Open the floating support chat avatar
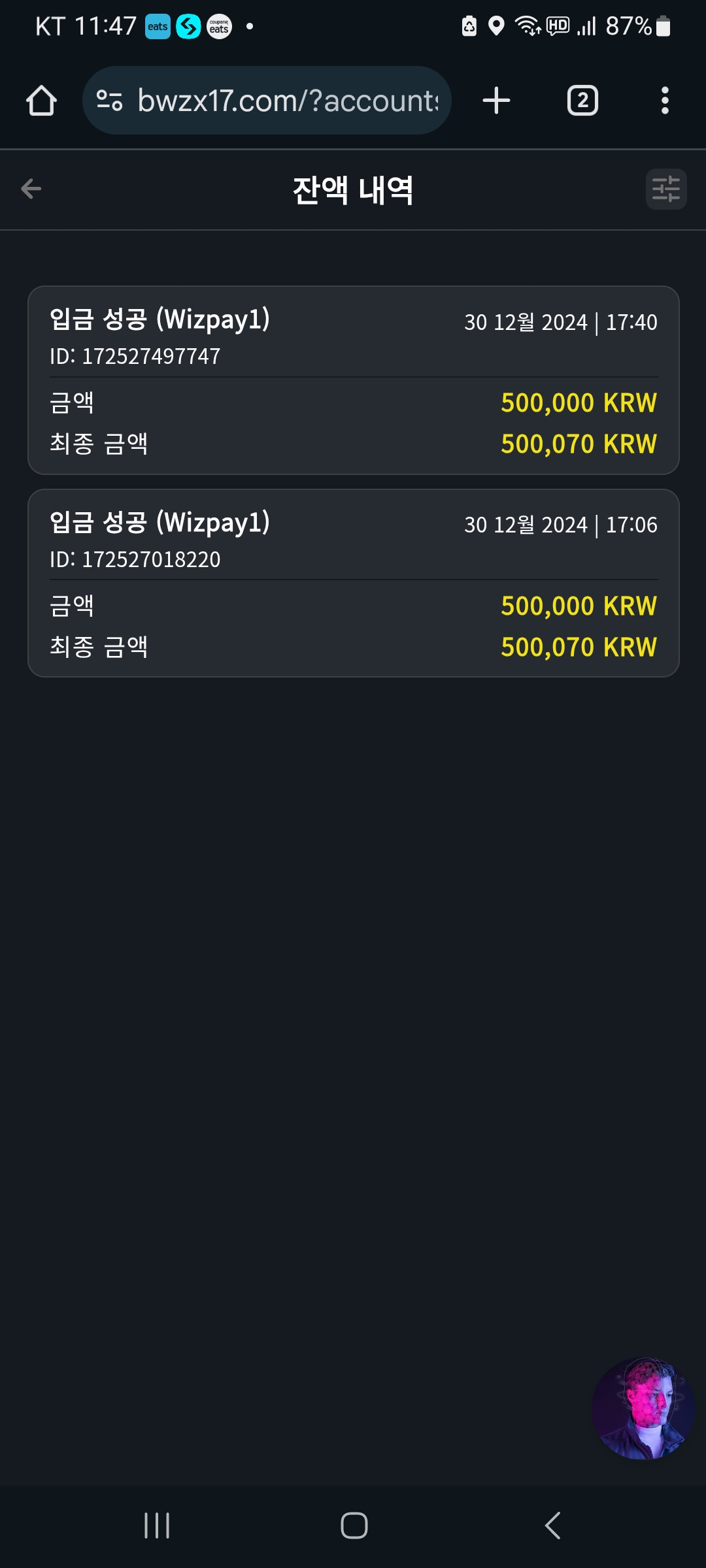Screen dimensions: 706x1568 (x=643, y=1409)
